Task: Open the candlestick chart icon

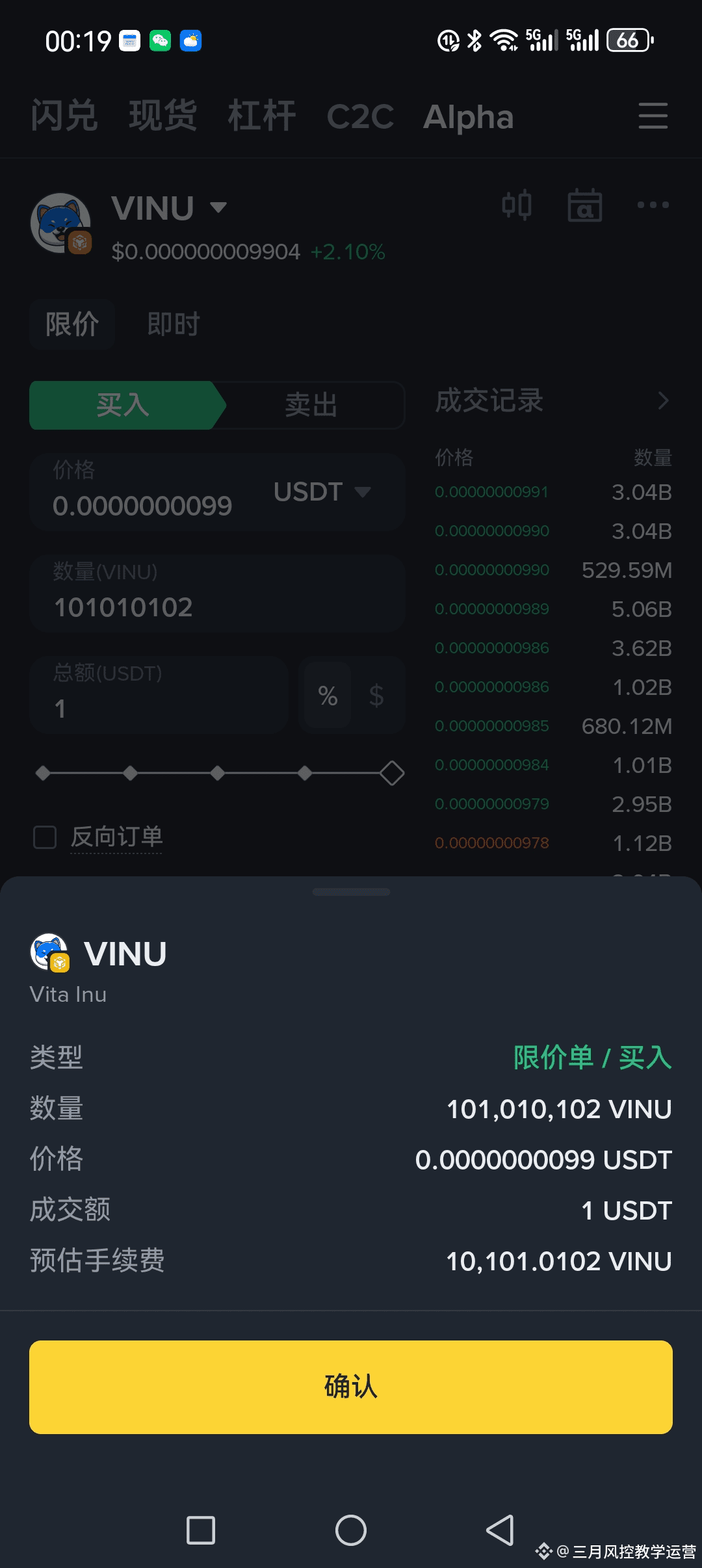Action: [517, 205]
